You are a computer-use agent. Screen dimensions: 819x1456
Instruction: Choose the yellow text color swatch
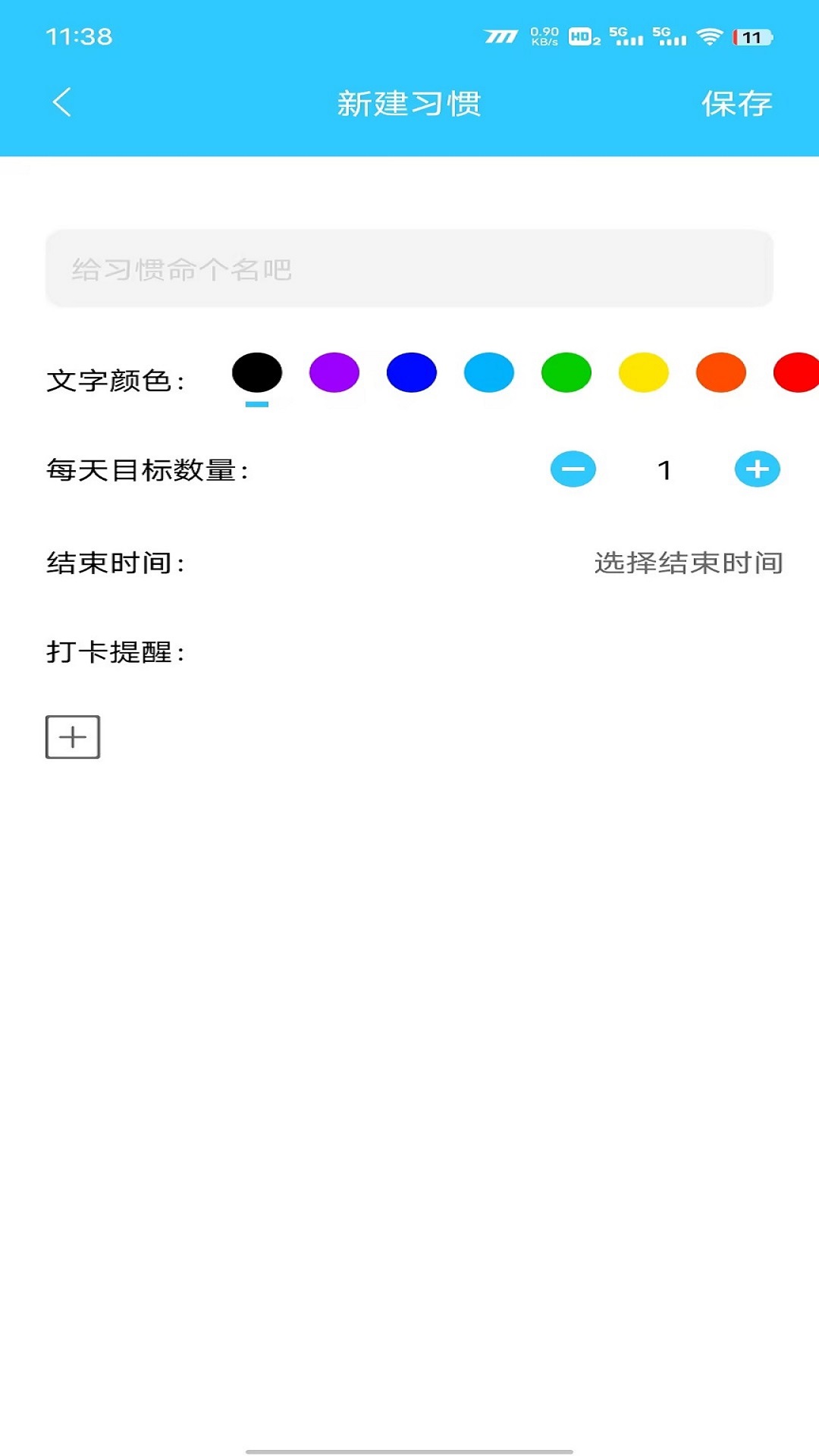(x=642, y=372)
